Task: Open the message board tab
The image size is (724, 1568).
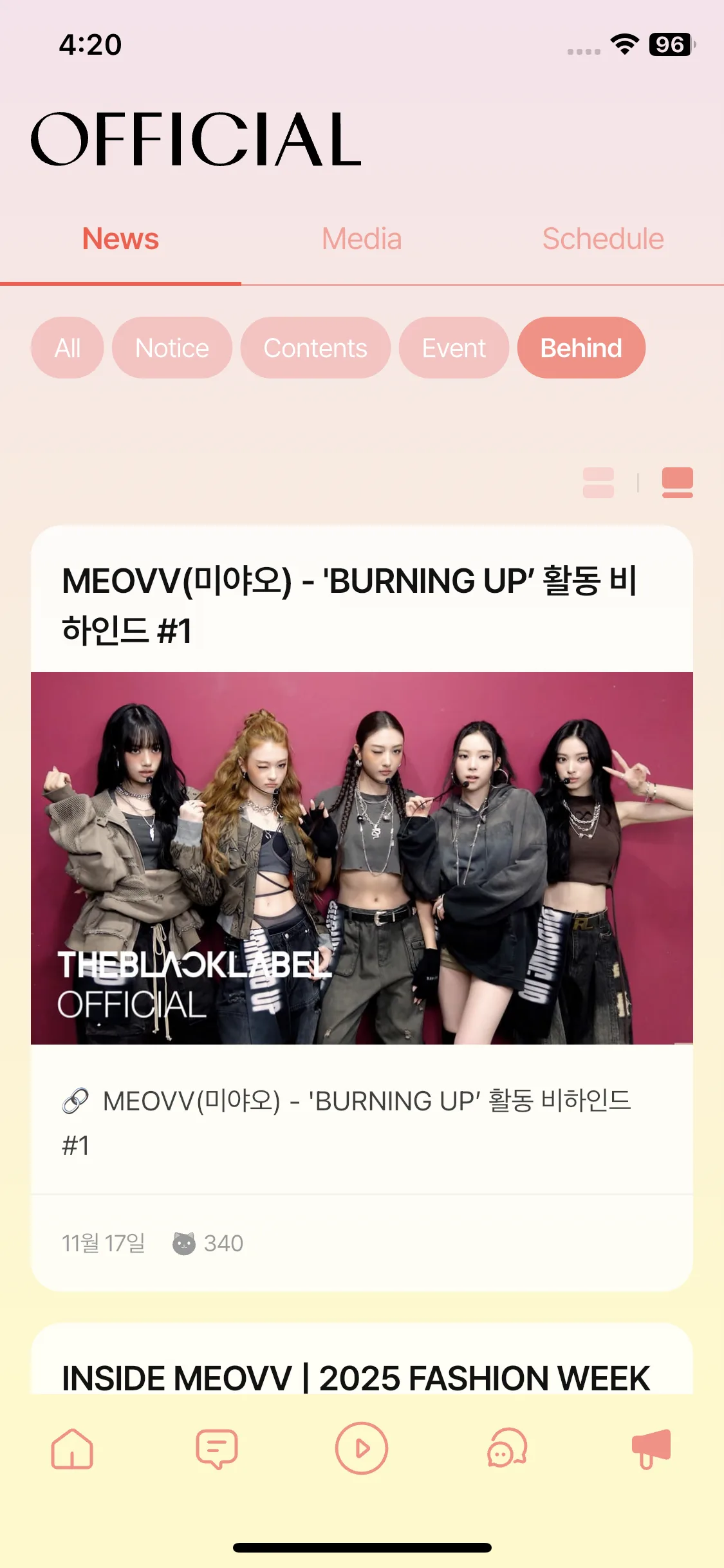Action: (x=217, y=1449)
